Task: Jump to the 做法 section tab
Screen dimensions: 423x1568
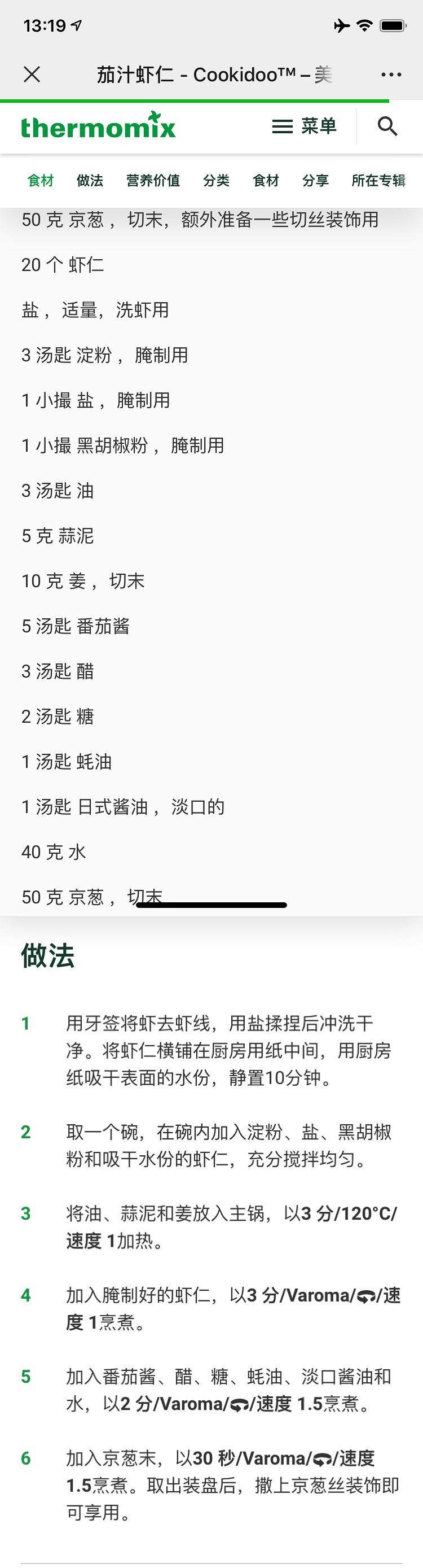Action: pyautogui.click(x=90, y=181)
